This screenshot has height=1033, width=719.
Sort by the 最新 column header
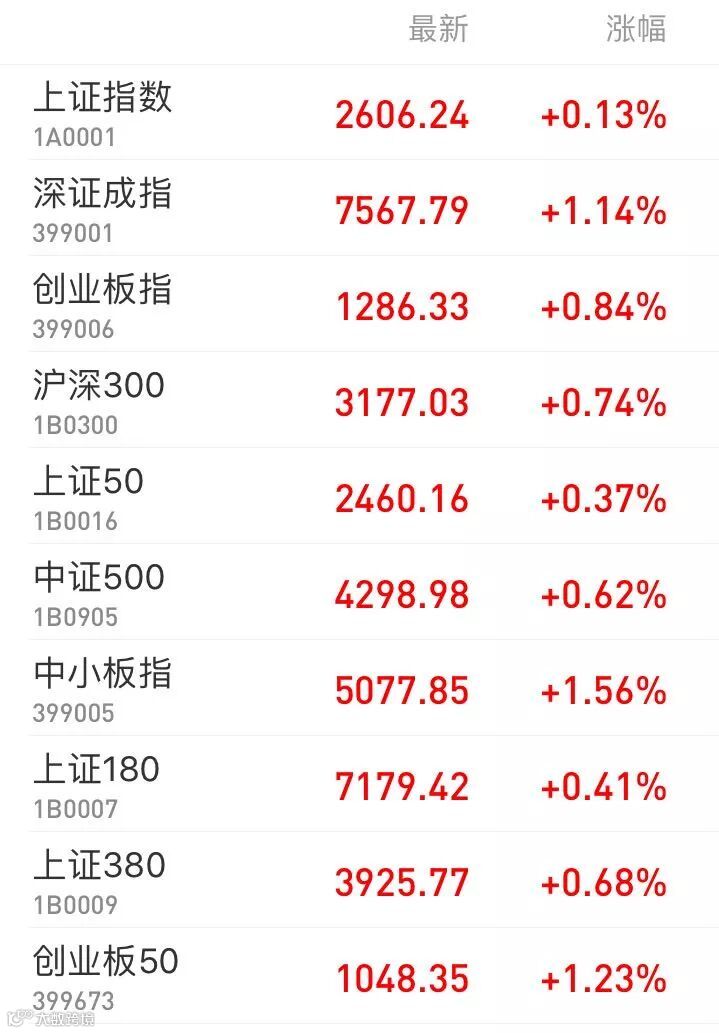point(438,30)
